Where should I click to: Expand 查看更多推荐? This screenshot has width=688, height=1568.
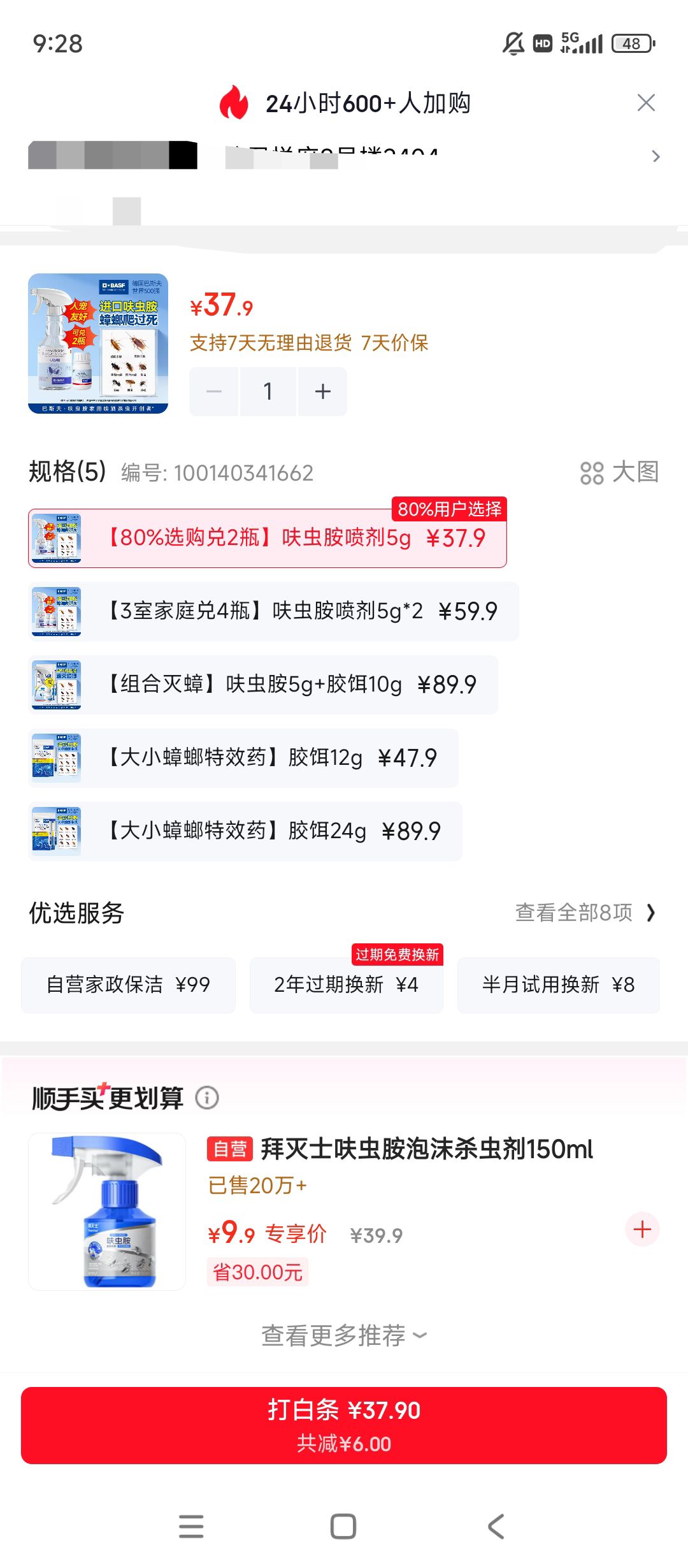click(x=344, y=1335)
